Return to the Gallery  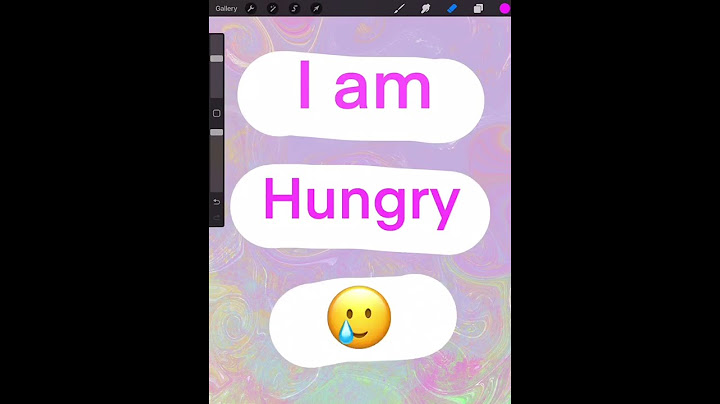pos(226,8)
